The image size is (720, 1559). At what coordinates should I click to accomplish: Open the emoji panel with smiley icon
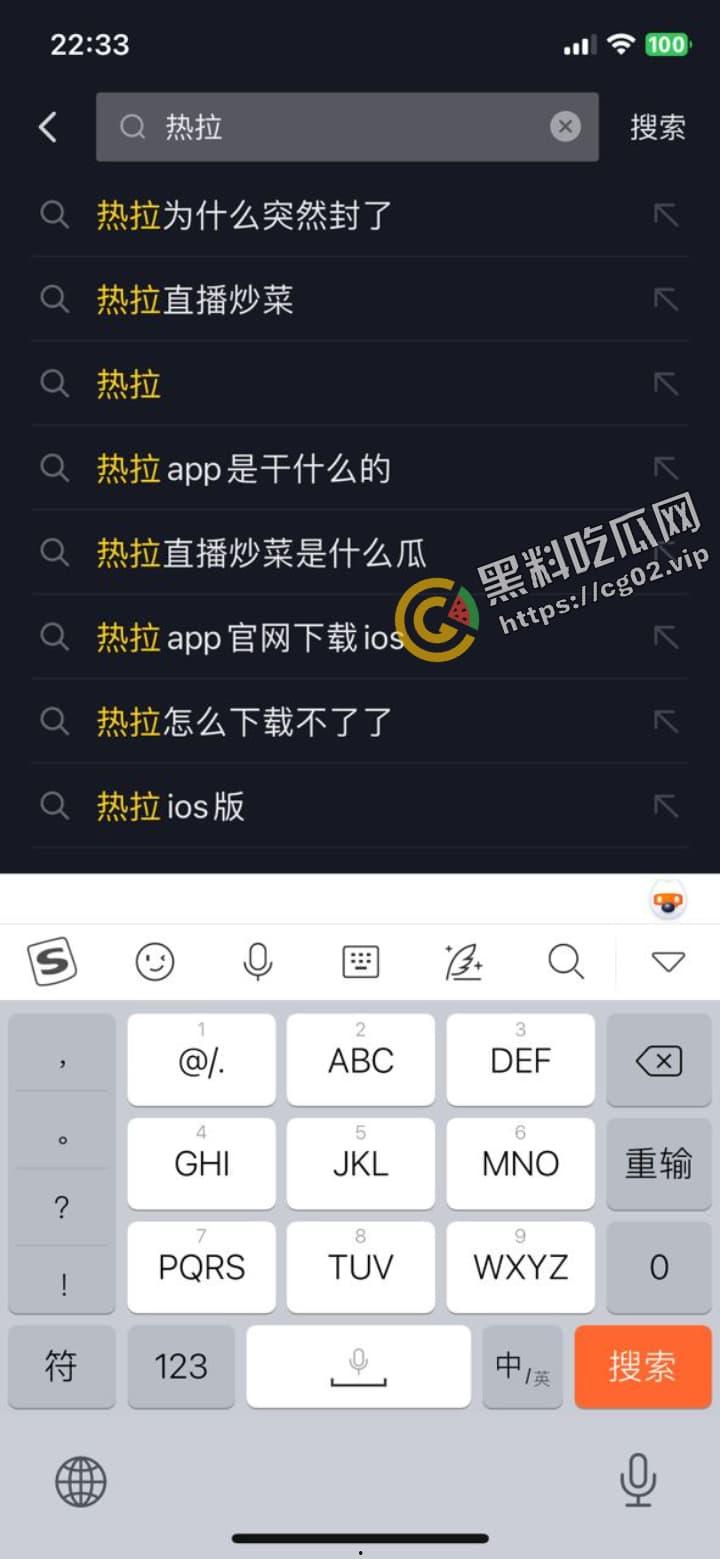155,961
